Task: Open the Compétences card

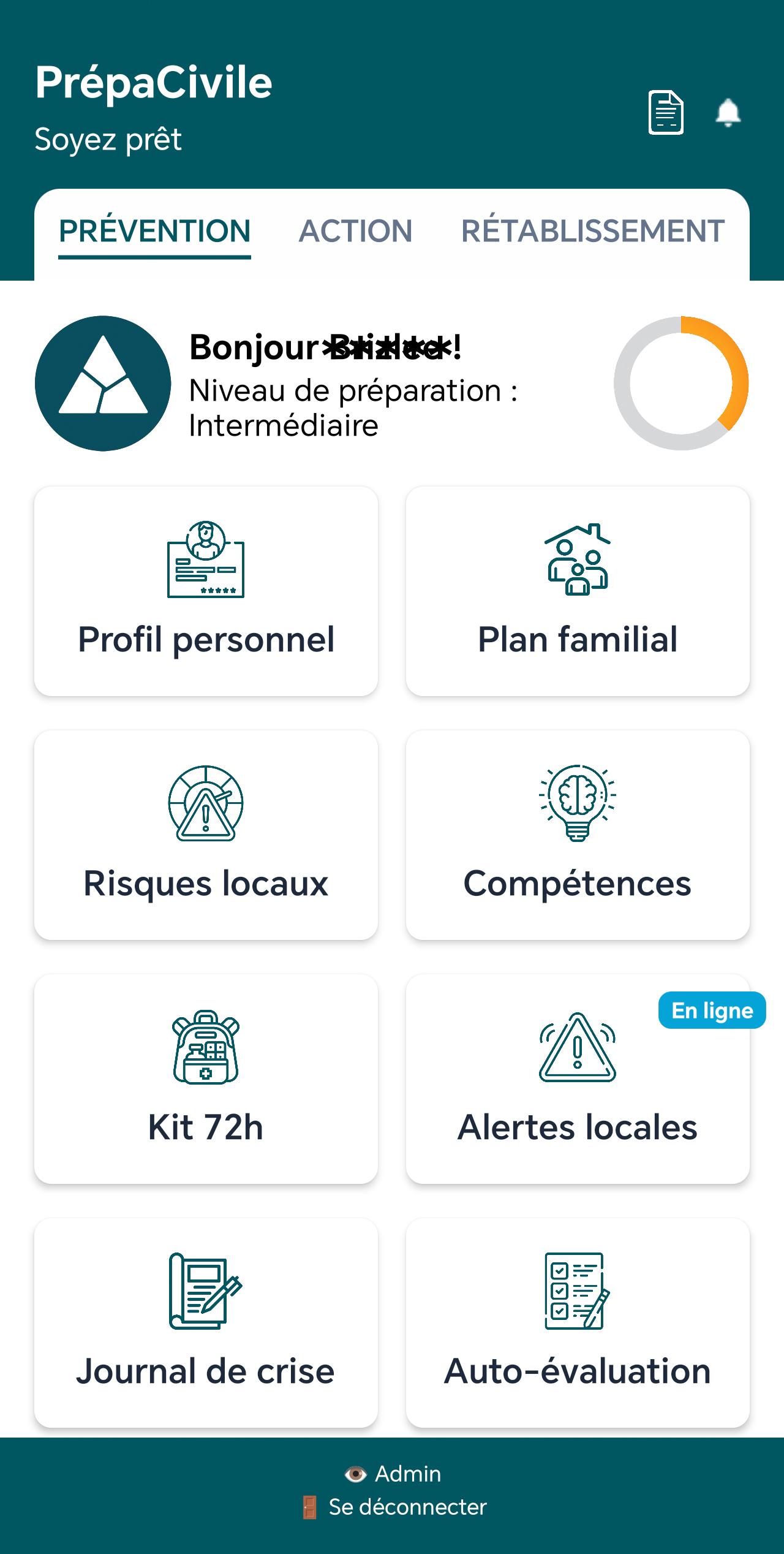Action: pyautogui.click(x=578, y=835)
